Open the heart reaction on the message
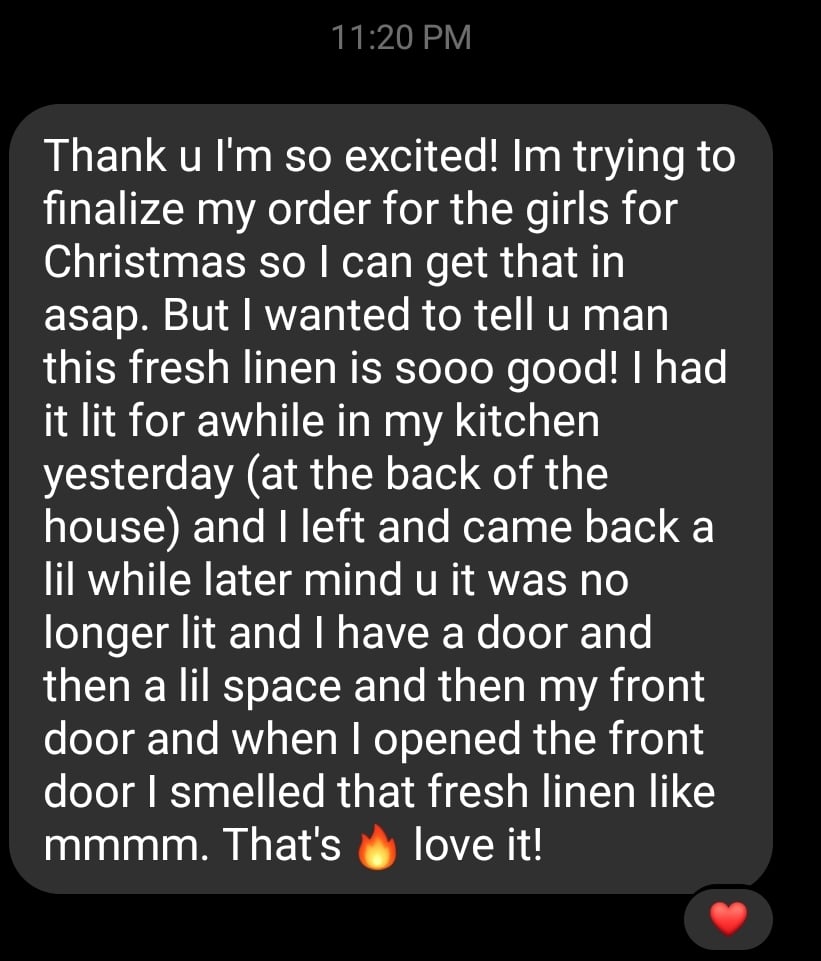Screen dimensions: 821x961 tap(727, 918)
